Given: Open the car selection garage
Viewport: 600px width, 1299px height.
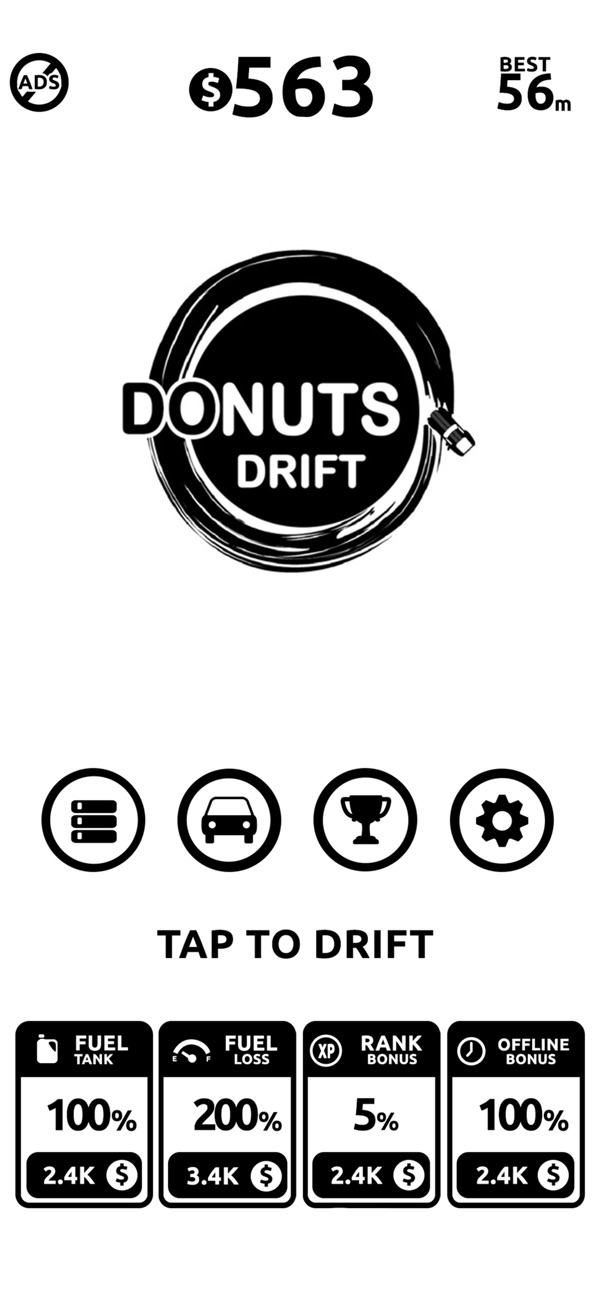Looking at the screenshot, I should pyautogui.click(x=229, y=820).
